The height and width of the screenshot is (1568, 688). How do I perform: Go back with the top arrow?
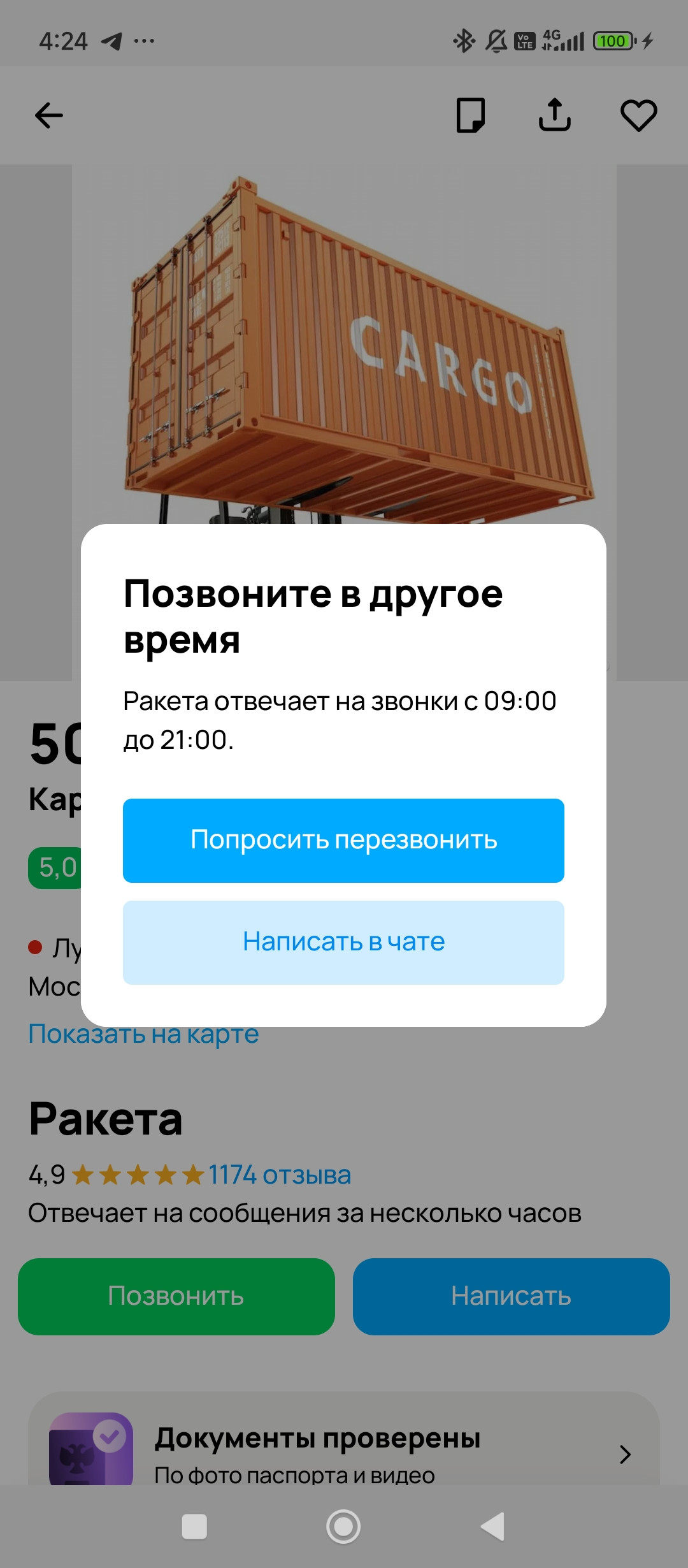pyautogui.click(x=49, y=115)
